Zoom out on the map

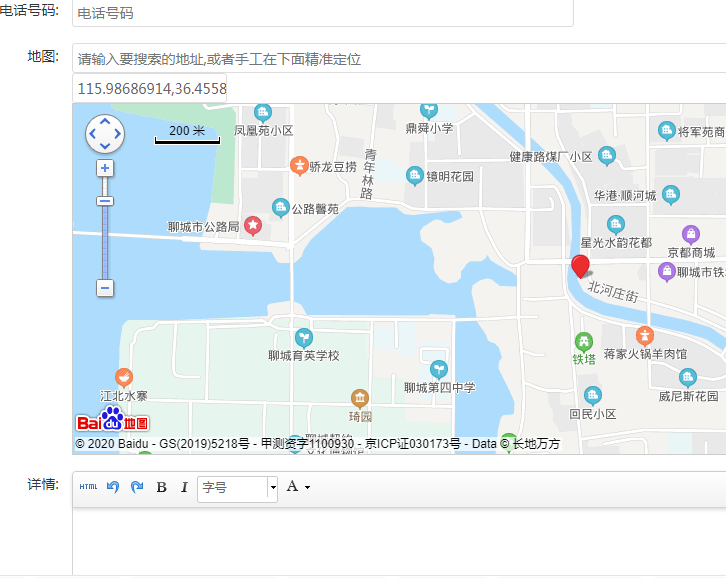coord(105,288)
